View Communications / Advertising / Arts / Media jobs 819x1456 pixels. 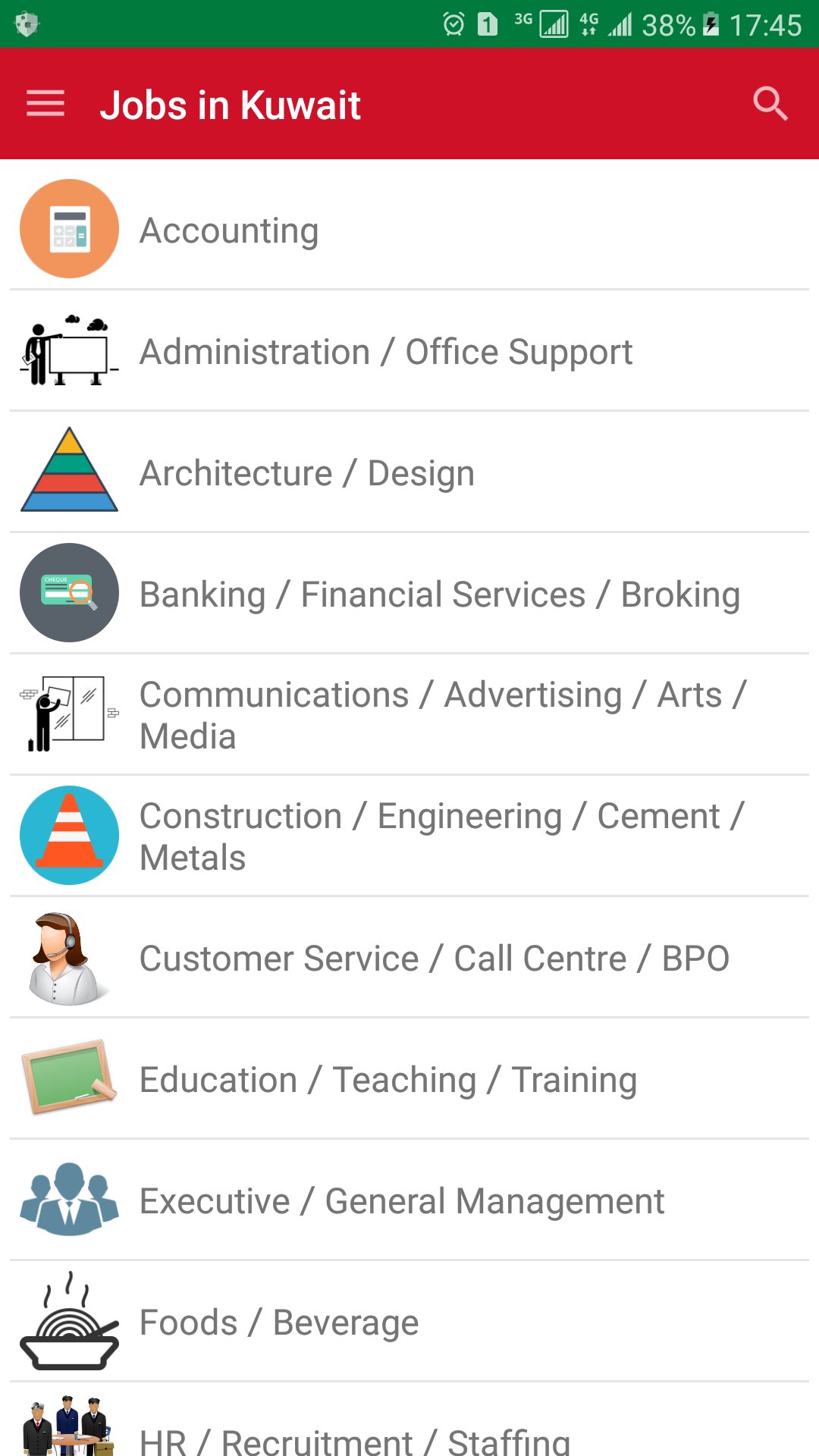click(443, 715)
